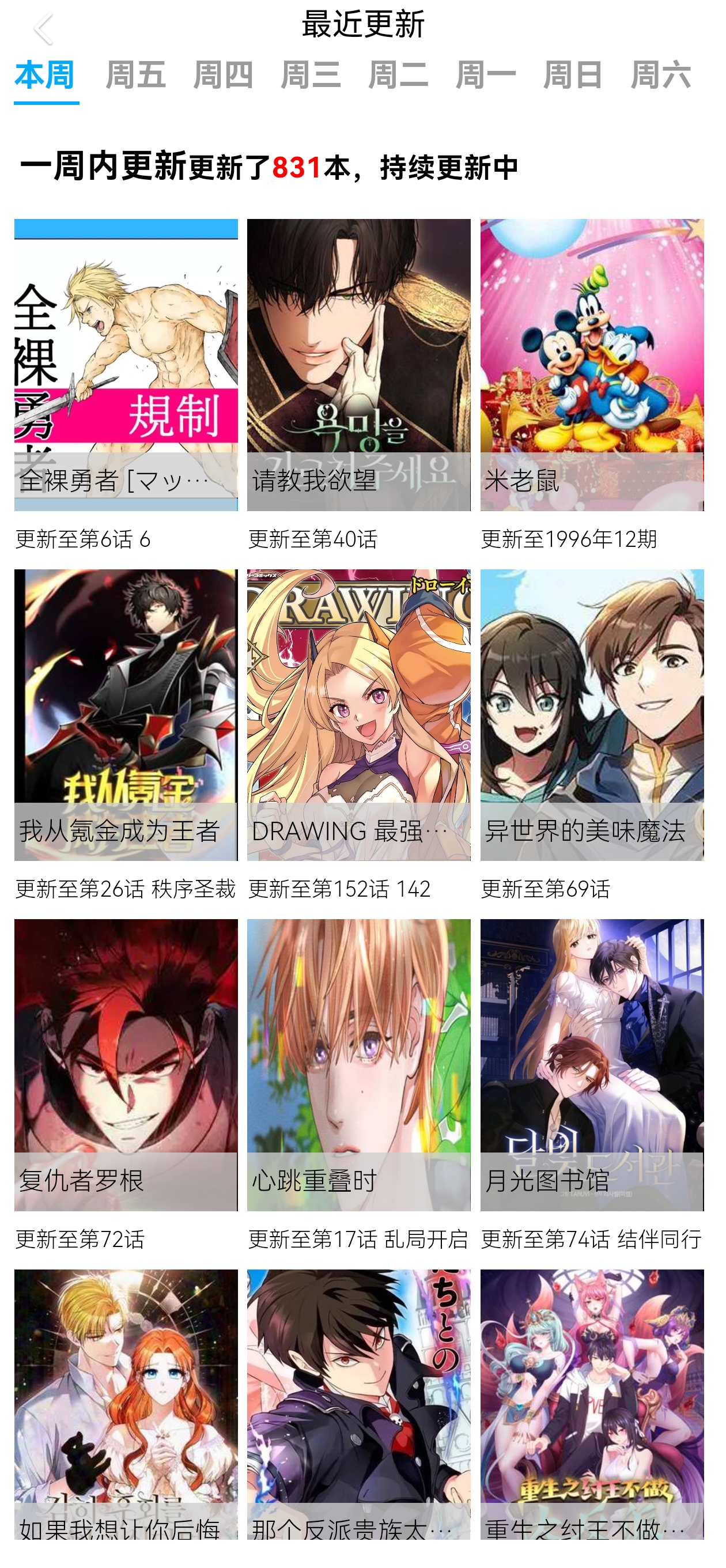Switch to the 周五 tab

click(135, 75)
